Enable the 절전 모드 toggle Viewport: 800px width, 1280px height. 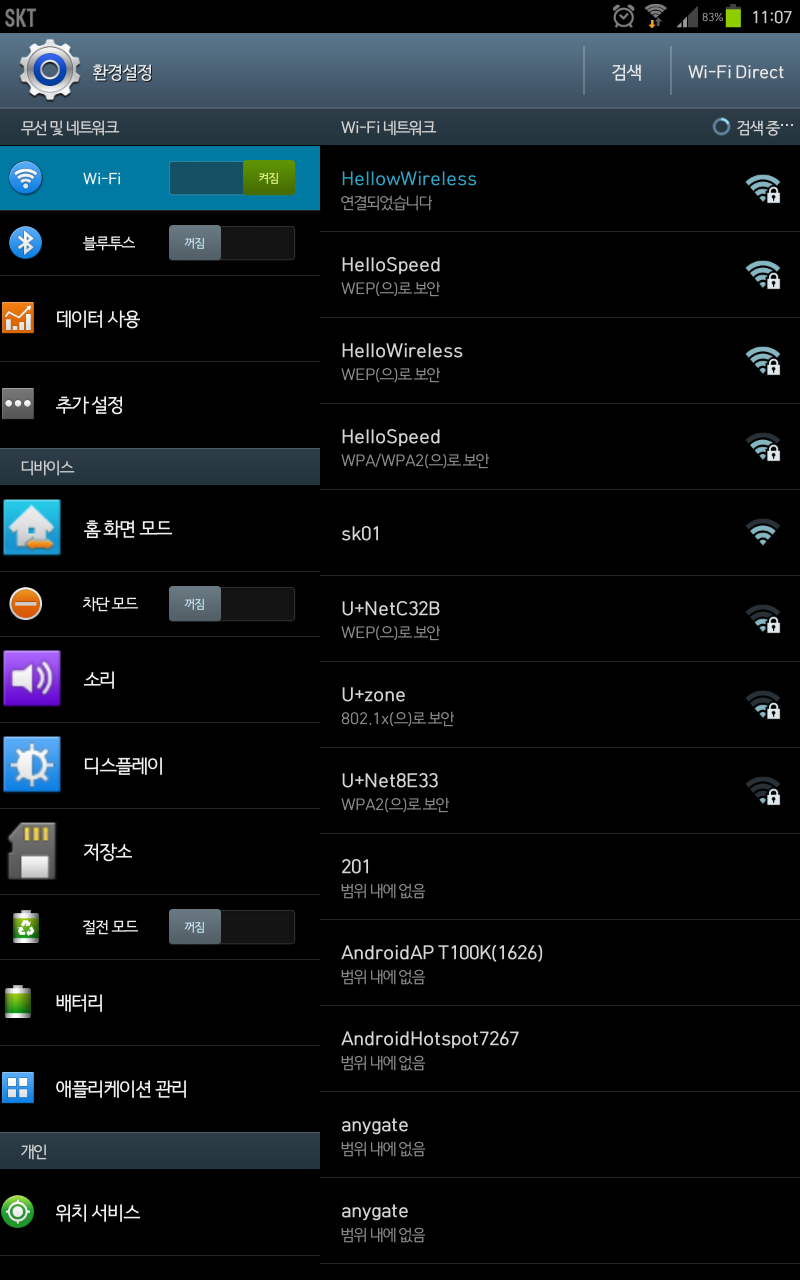tap(232, 927)
